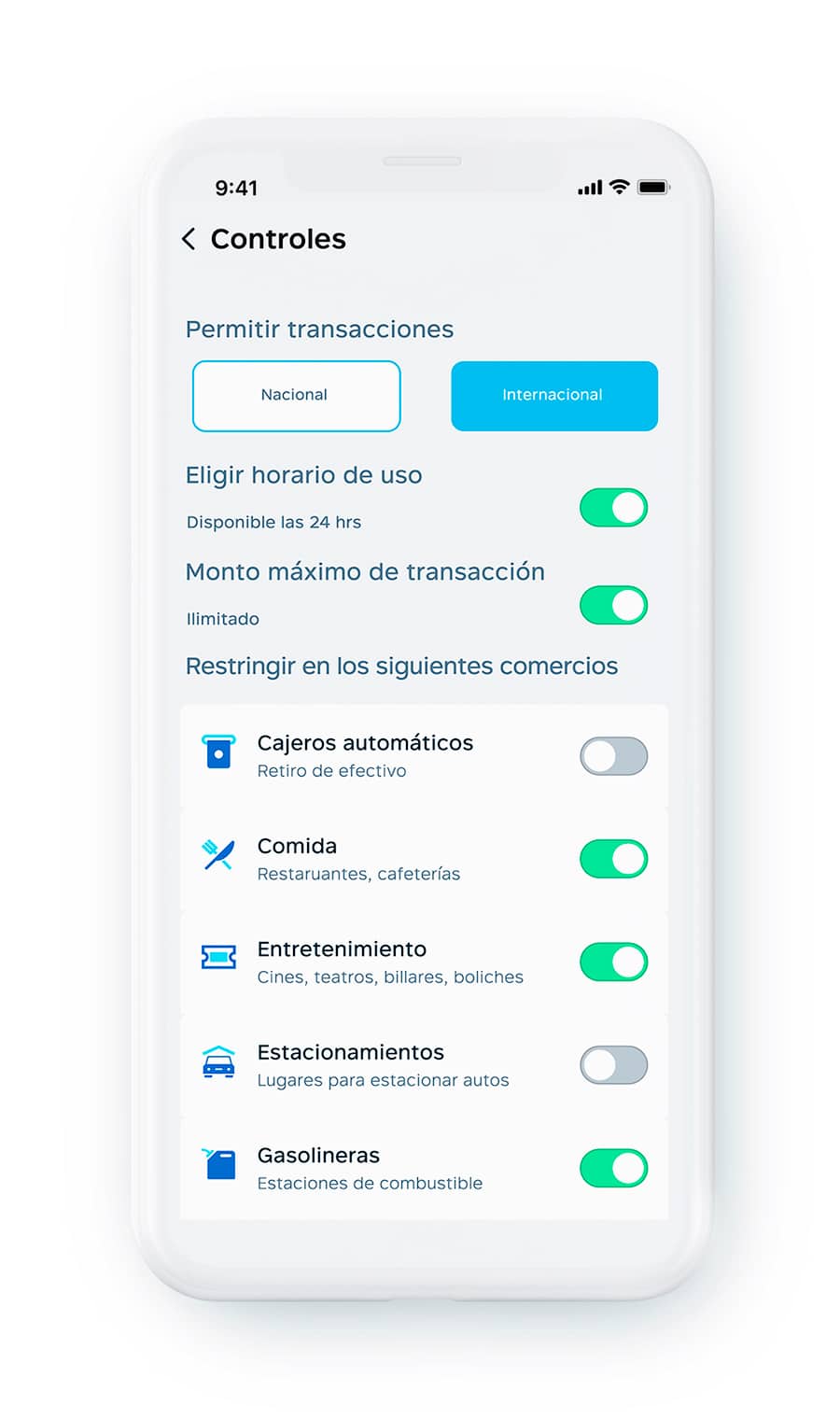Enable the Cajeros automáticos restriction

(x=613, y=756)
